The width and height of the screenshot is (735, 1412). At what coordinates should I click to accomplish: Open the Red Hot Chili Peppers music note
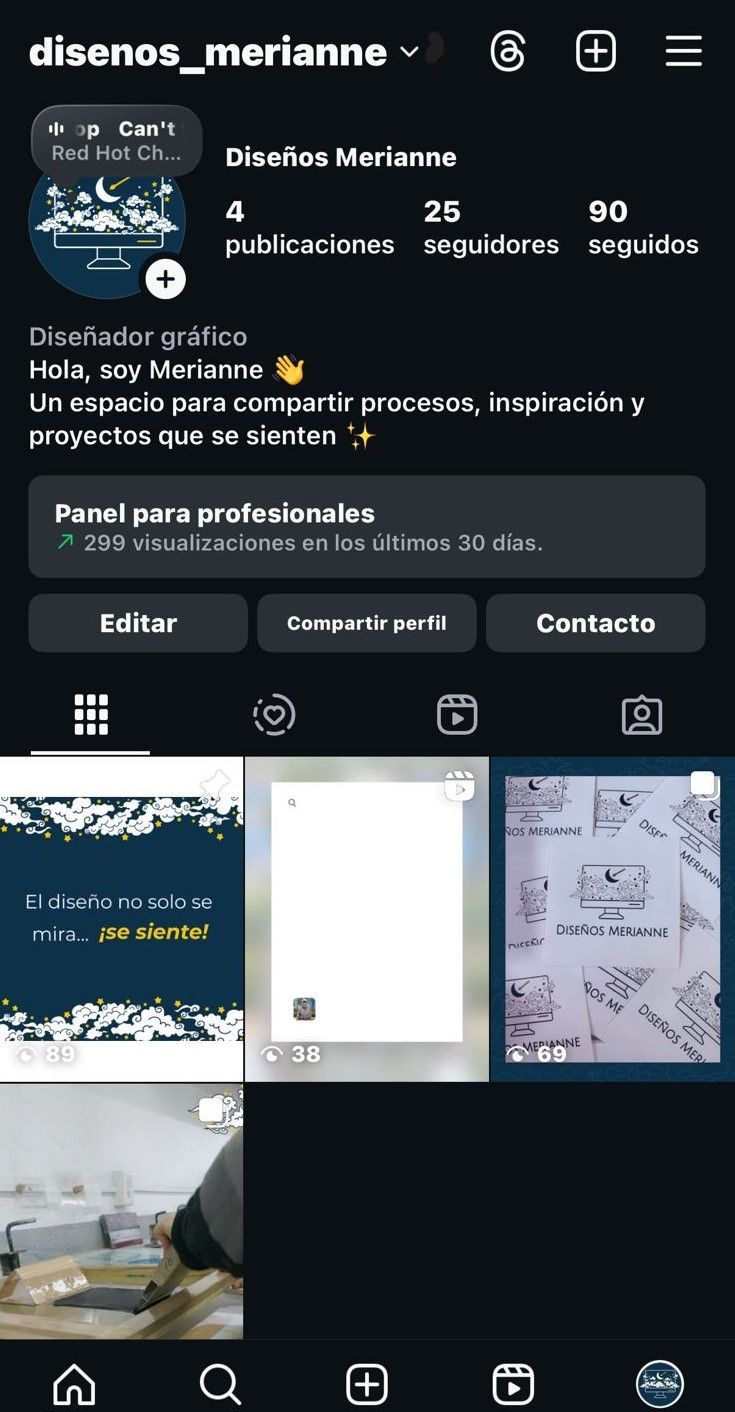point(116,141)
